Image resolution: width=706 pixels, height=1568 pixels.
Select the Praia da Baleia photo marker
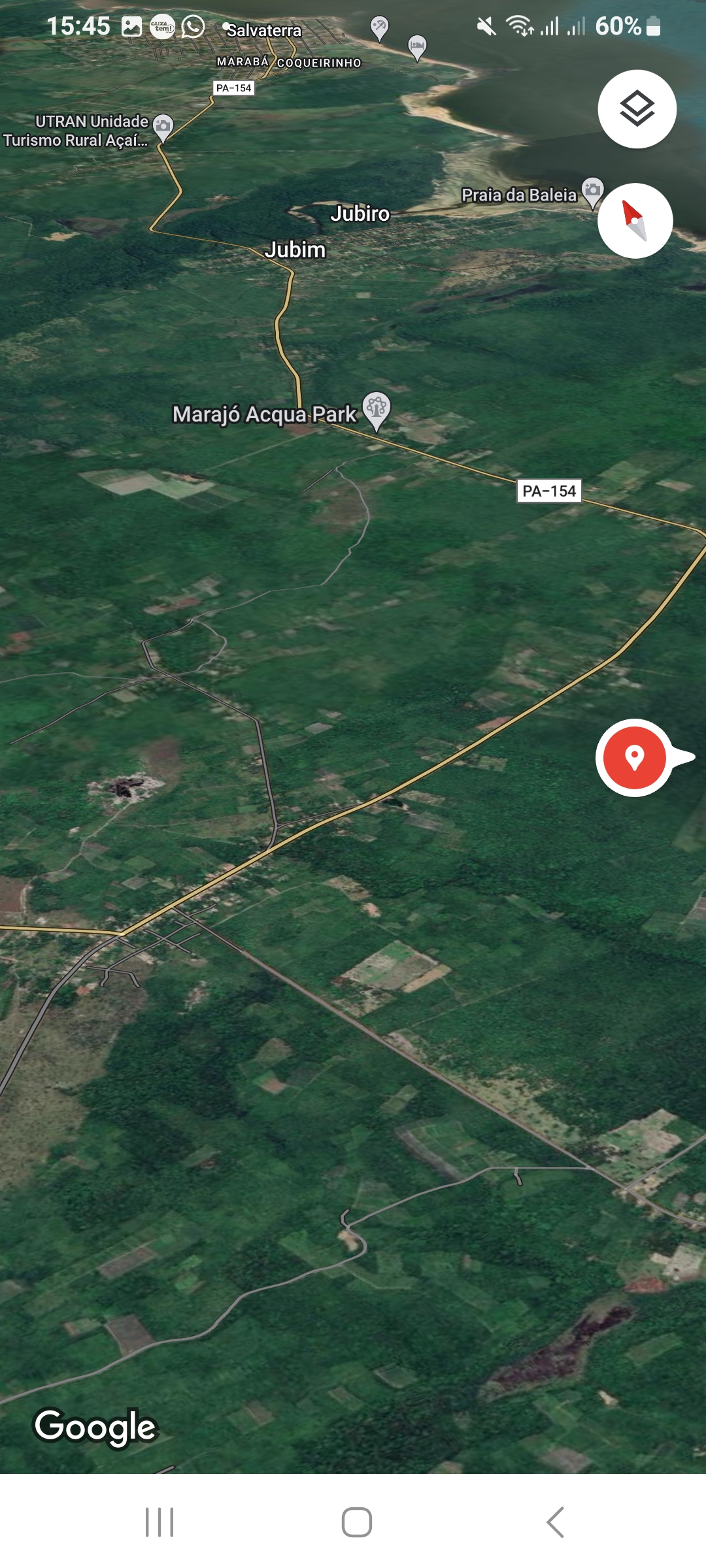pyautogui.click(x=592, y=193)
